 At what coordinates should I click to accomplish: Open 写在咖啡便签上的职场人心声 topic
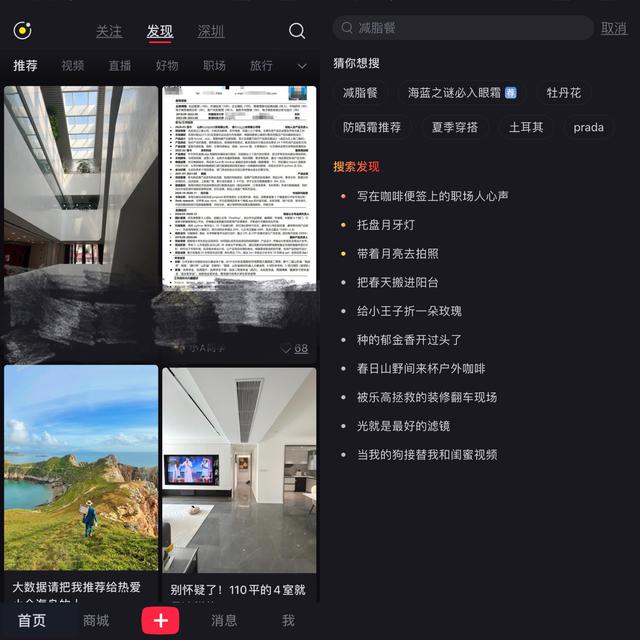click(433, 196)
